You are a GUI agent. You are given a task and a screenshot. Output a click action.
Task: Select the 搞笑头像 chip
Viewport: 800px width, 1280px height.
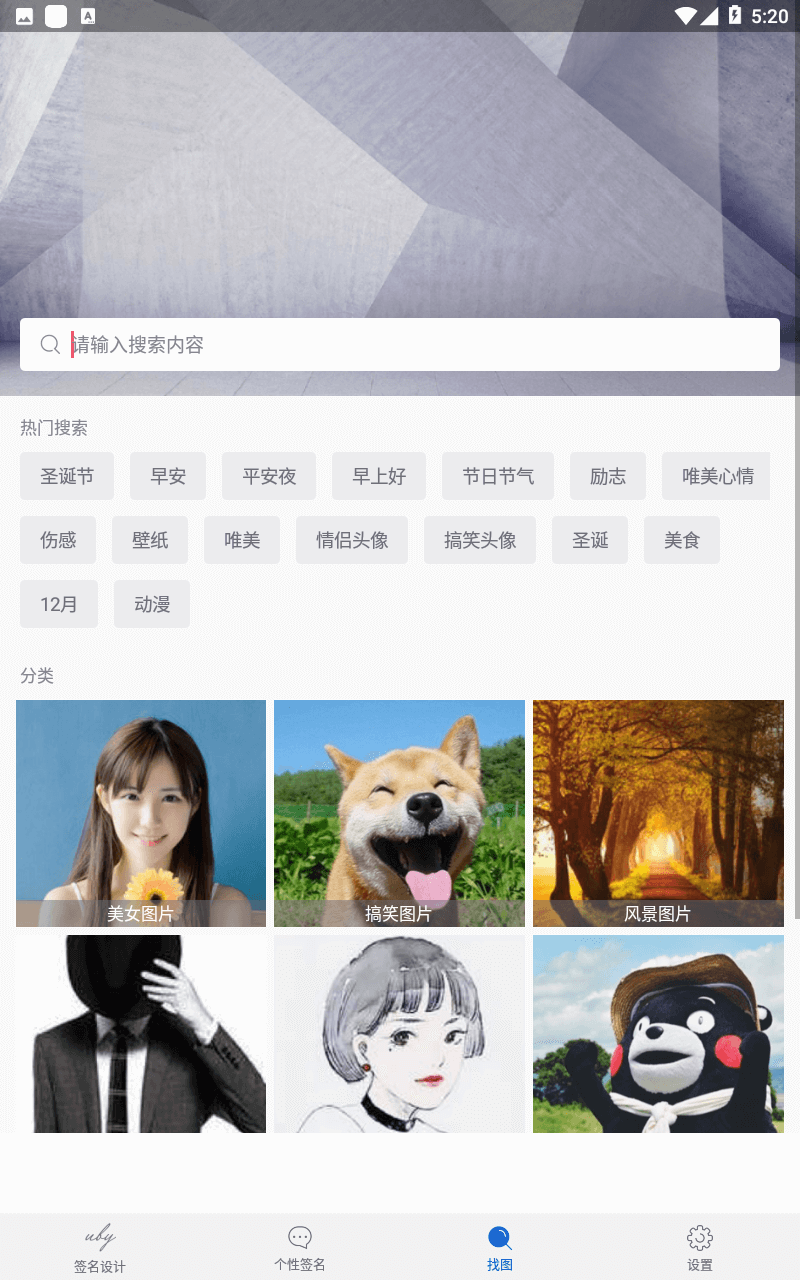pyautogui.click(x=480, y=540)
